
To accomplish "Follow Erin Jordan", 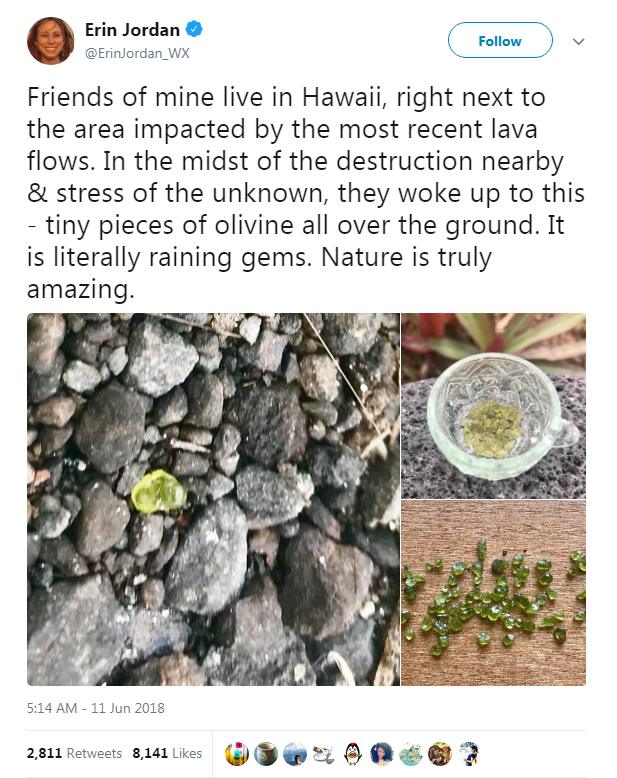I will click(499, 41).
